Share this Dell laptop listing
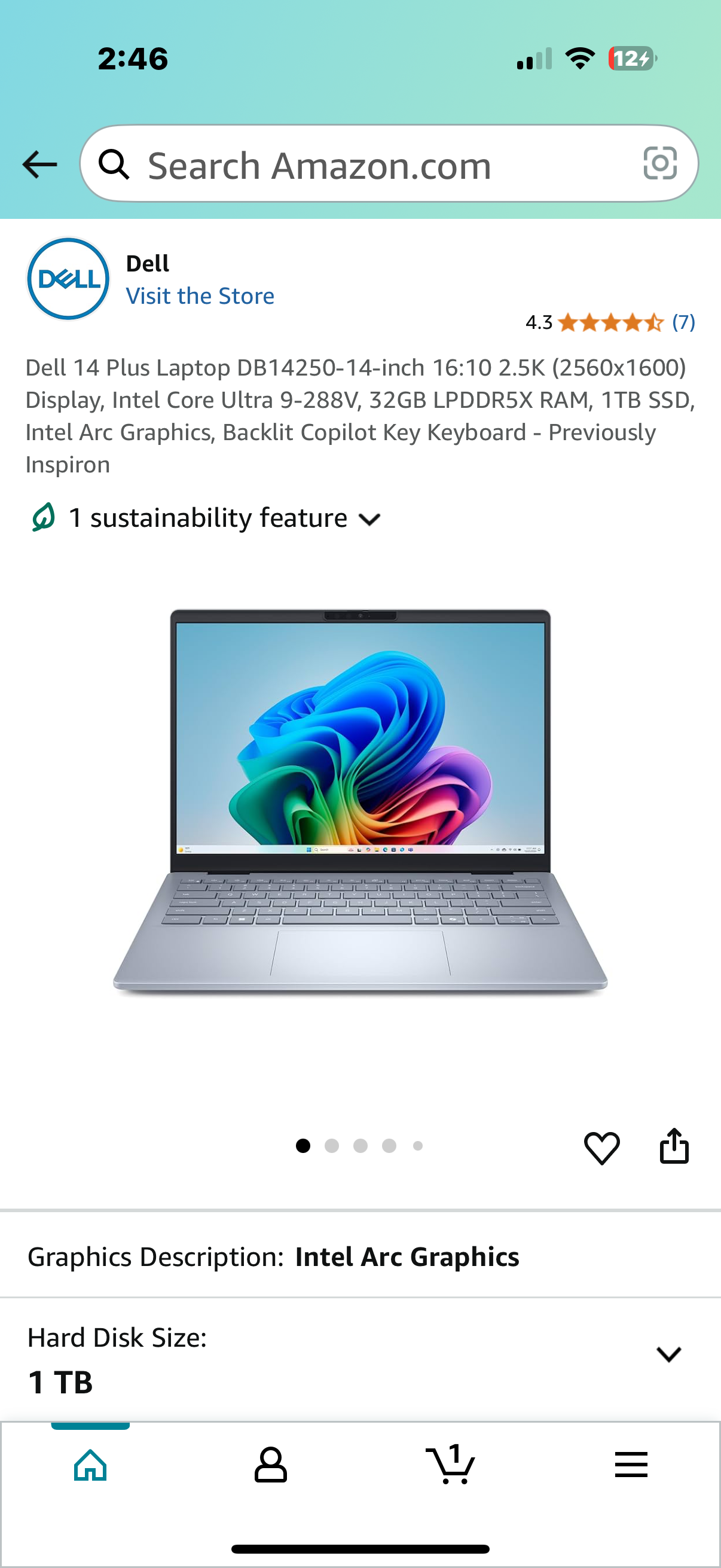This screenshot has height=1568, width=721. pyautogui.click(x=674, y=1146)
